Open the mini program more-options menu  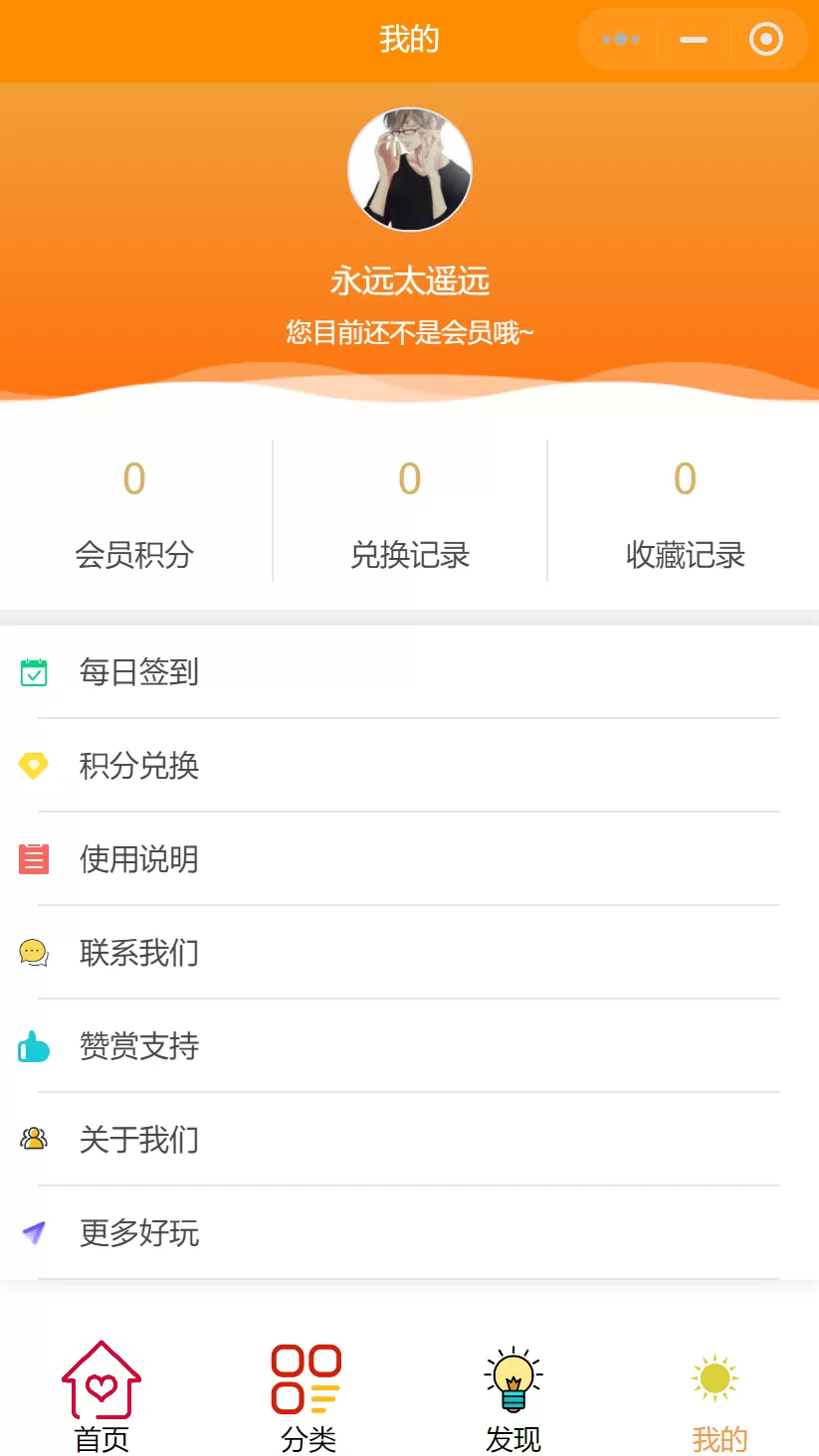tap(621, 40)
